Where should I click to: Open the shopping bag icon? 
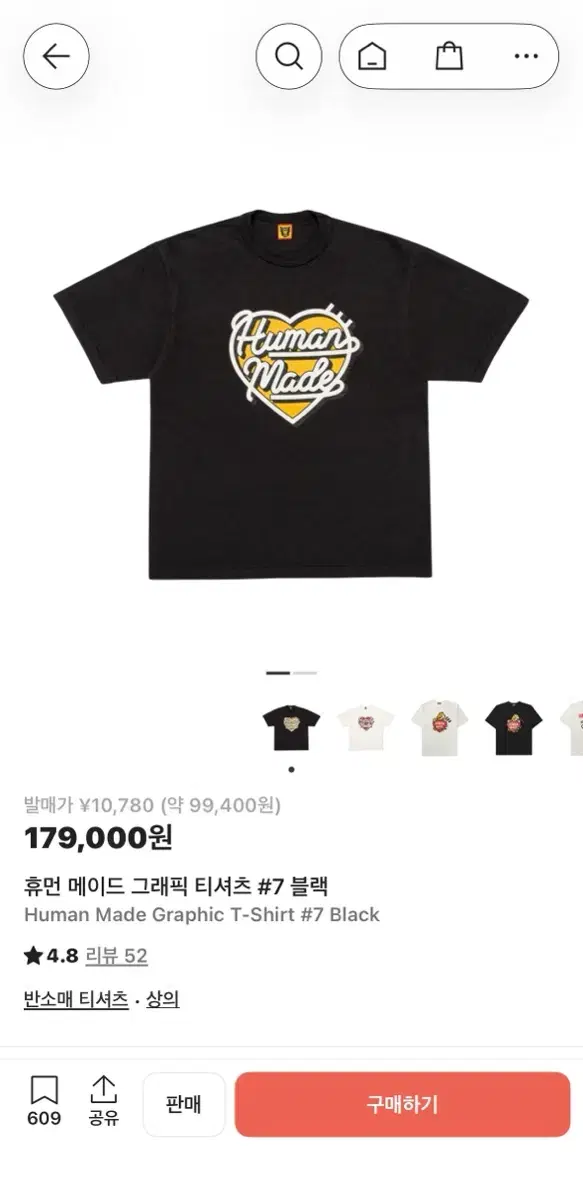449,56
